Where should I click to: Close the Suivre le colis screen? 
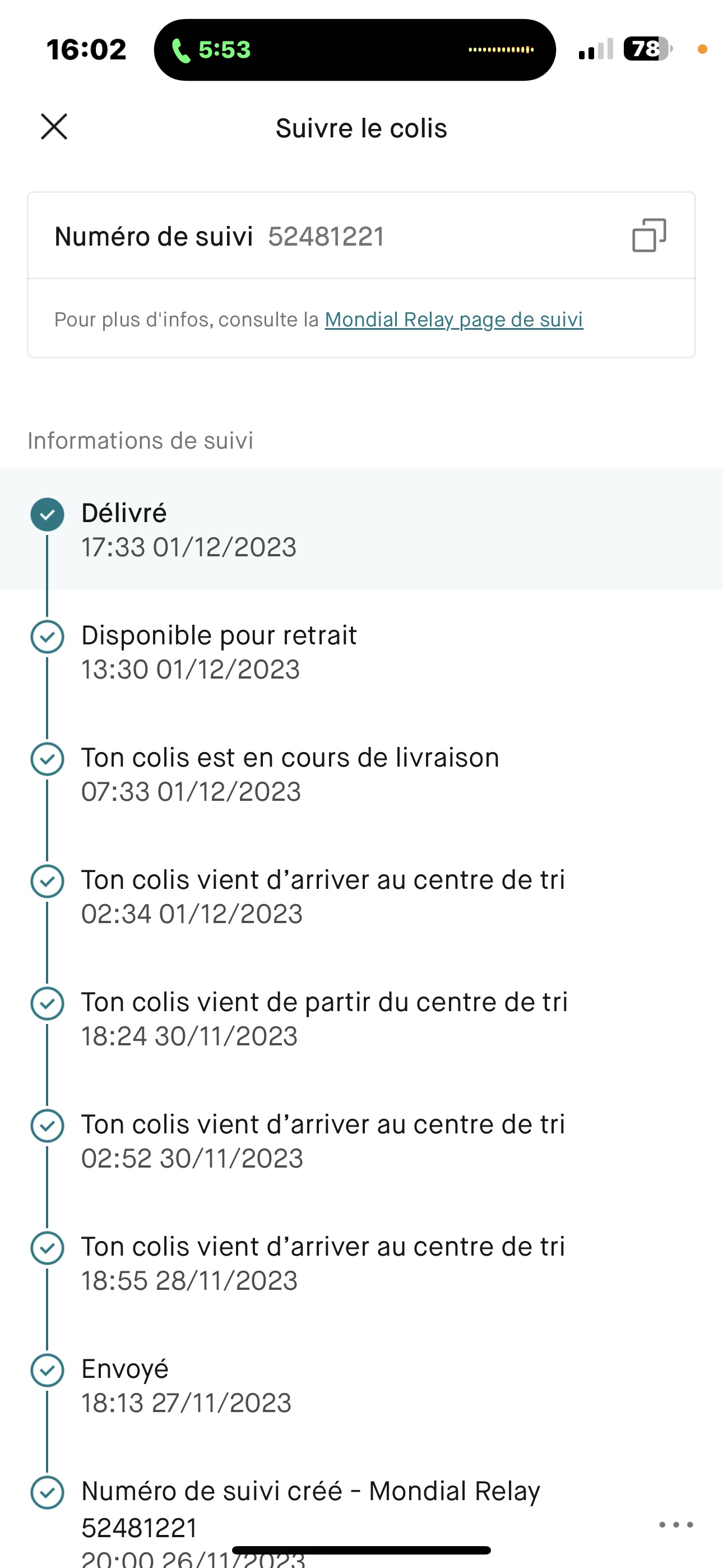pyautogui.click(x=54, y=127)
